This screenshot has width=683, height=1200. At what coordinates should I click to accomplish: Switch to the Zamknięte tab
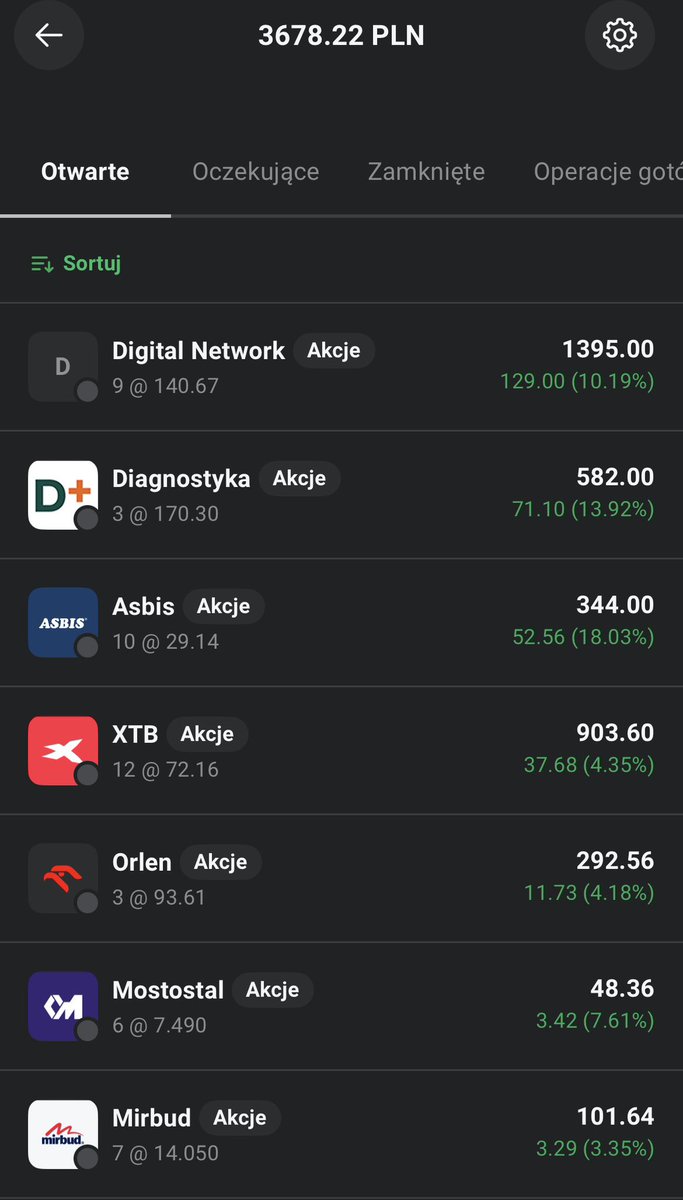(426, 172)
